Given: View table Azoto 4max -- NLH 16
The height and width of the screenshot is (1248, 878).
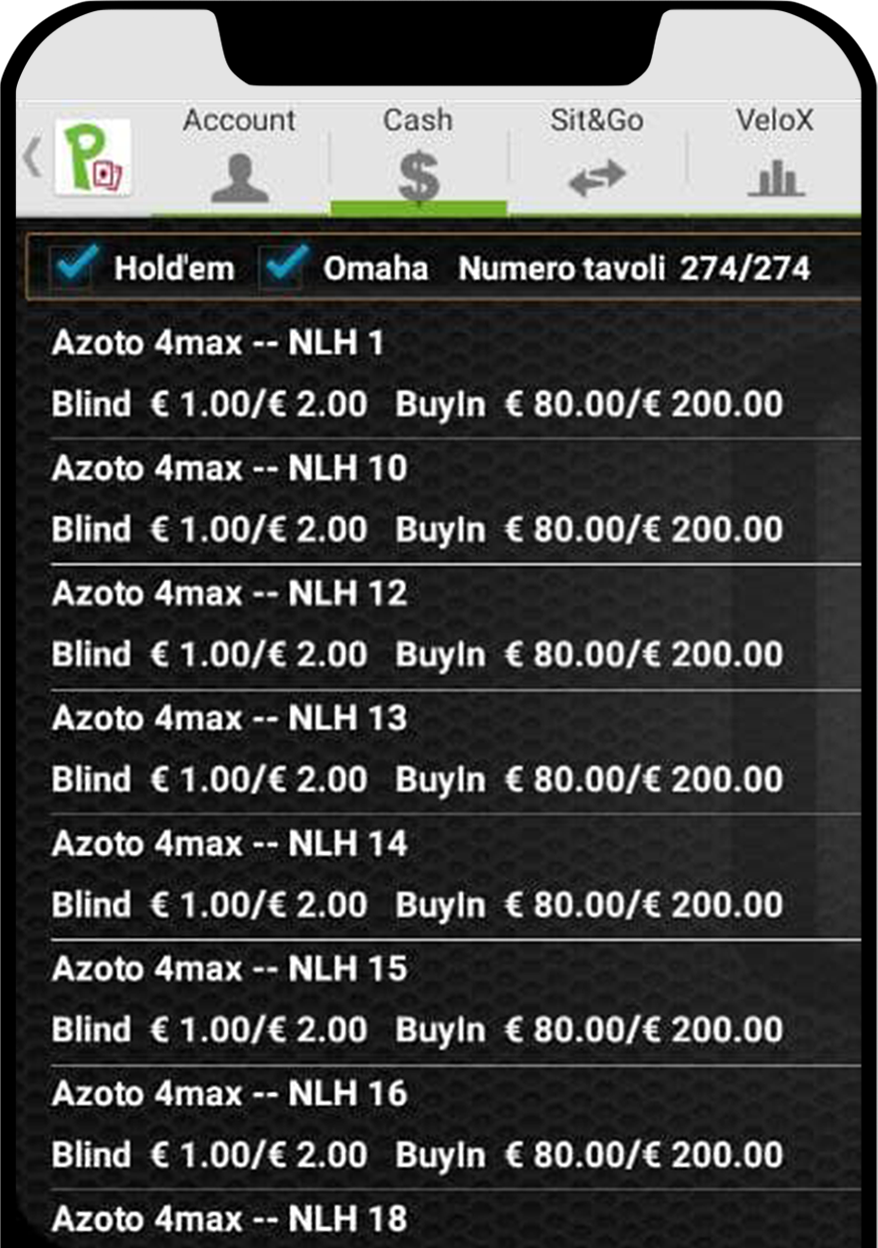Looking at the screenshot, I should (x=438, y=1126).
